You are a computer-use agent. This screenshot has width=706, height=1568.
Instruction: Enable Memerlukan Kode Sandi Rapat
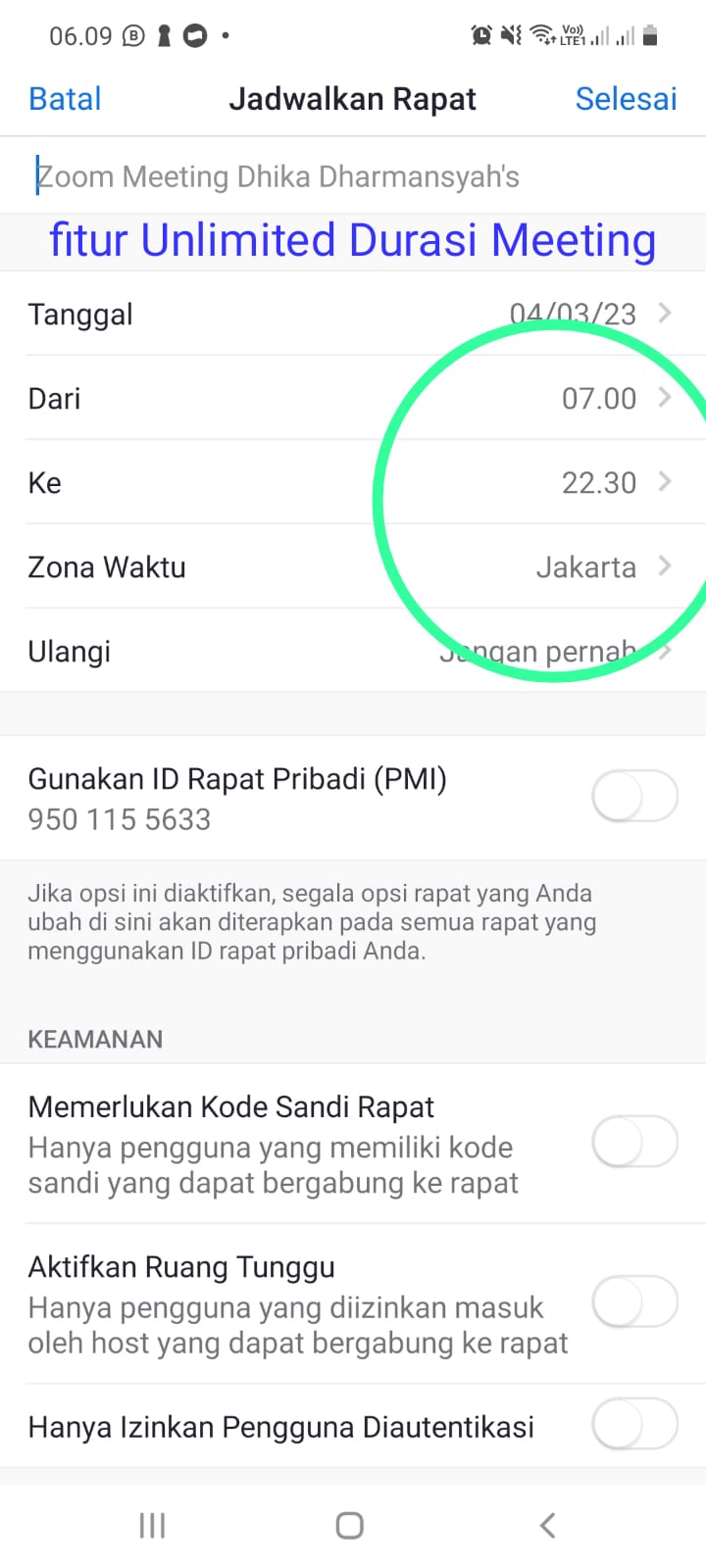[x=634, y=1142]
